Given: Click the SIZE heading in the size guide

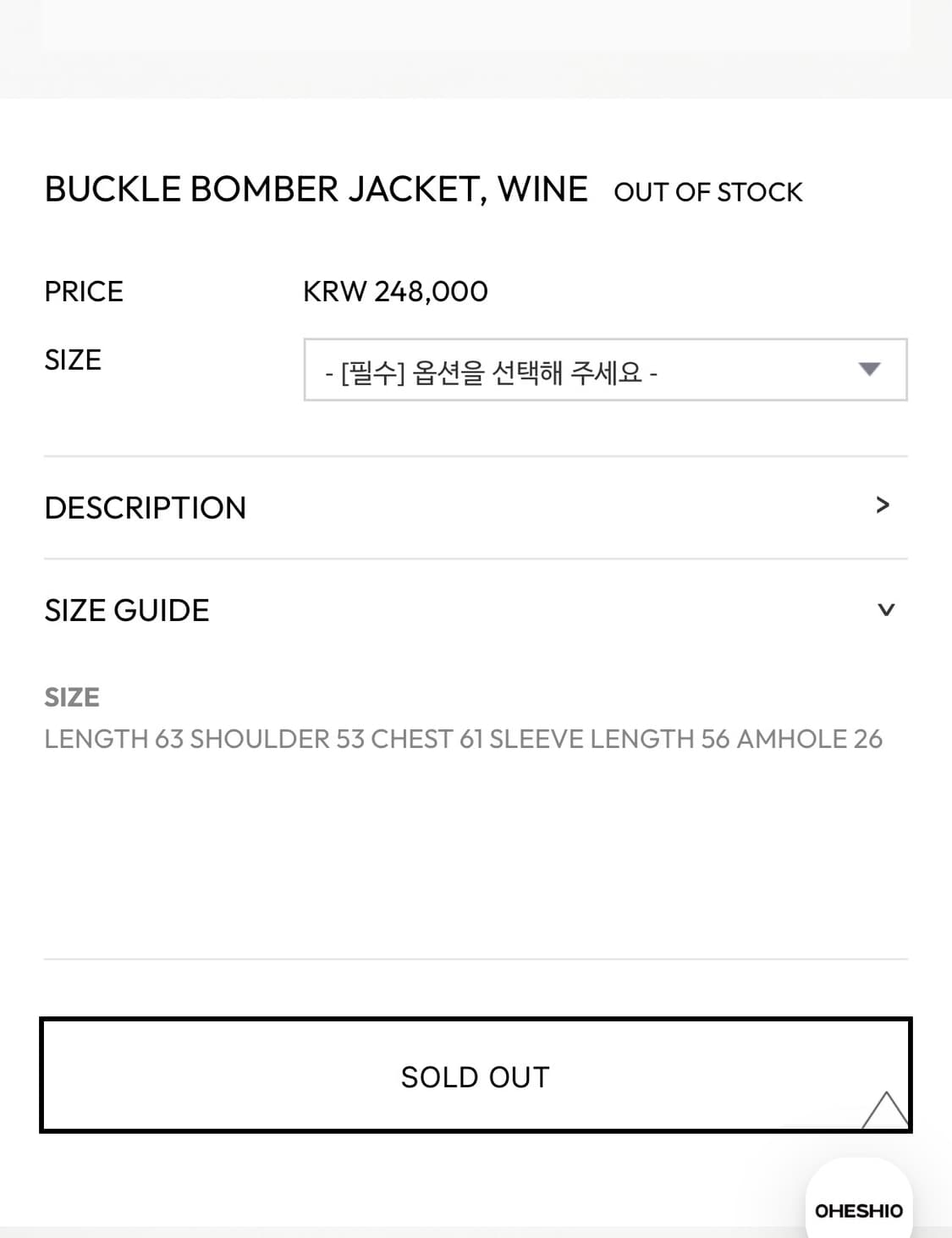Looking at the screenshot, I should point(71,697).
